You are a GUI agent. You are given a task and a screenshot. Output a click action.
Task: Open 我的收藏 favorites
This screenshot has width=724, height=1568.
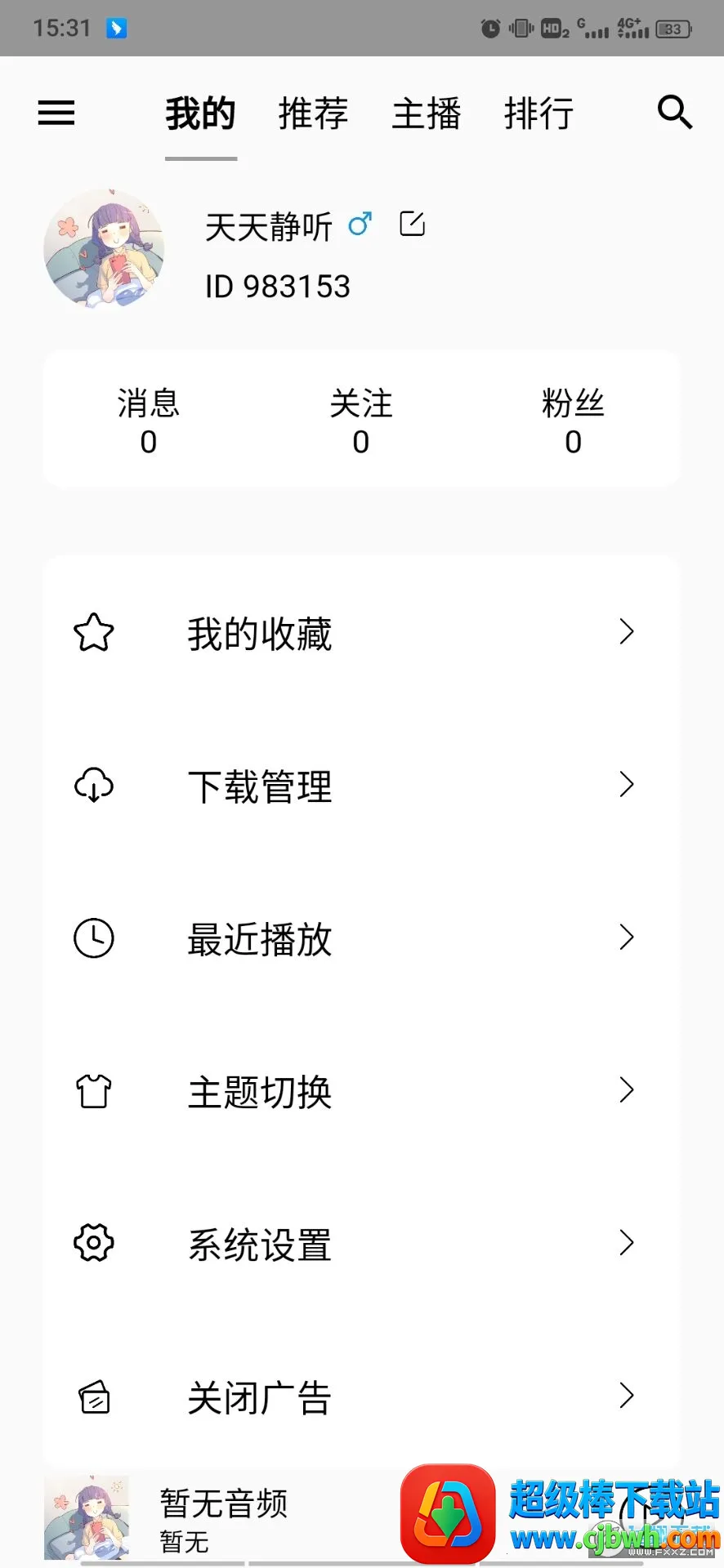click(361, 633)
